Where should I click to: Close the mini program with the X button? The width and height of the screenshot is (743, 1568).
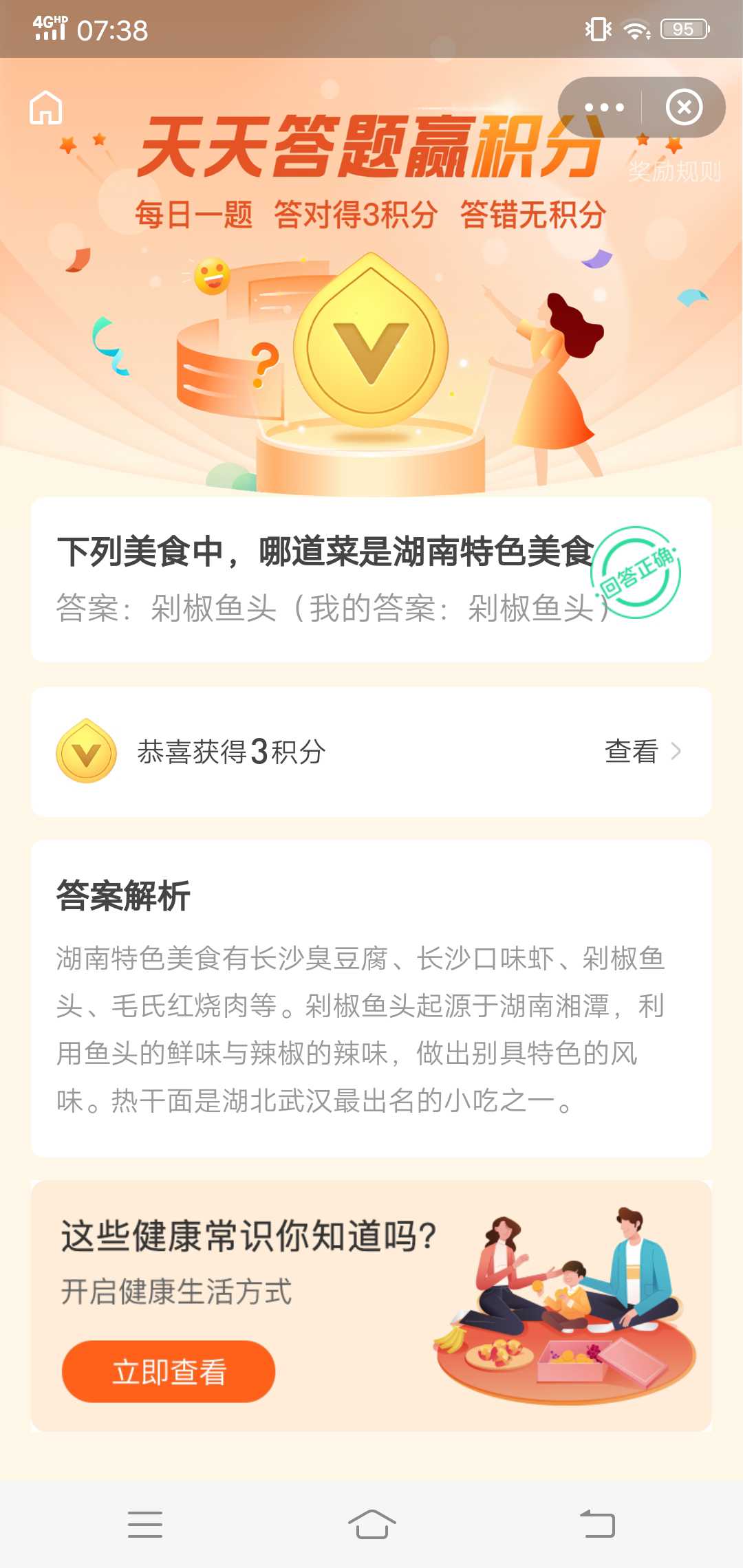(684, 107)
